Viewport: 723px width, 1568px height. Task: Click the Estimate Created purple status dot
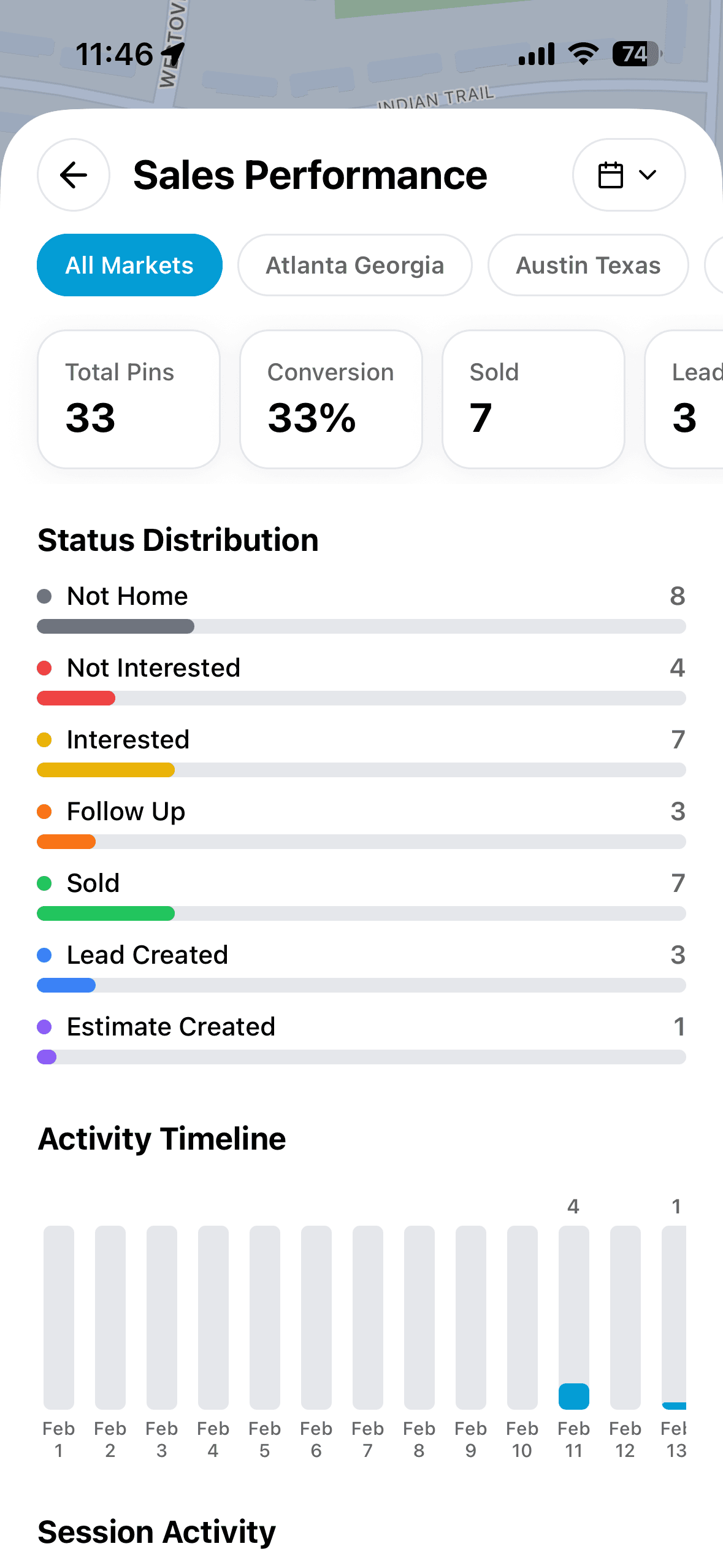click(x=45, y=1027)
